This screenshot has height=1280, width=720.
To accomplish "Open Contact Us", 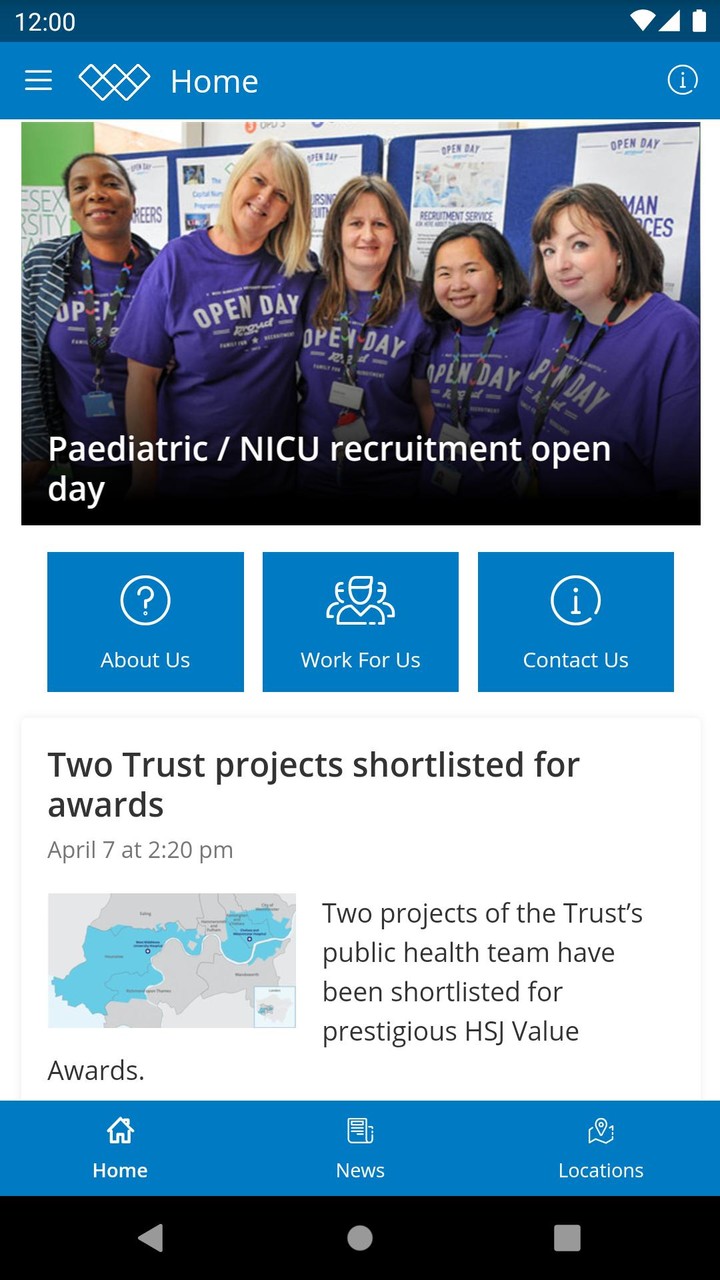I will [x=575, y=622].
